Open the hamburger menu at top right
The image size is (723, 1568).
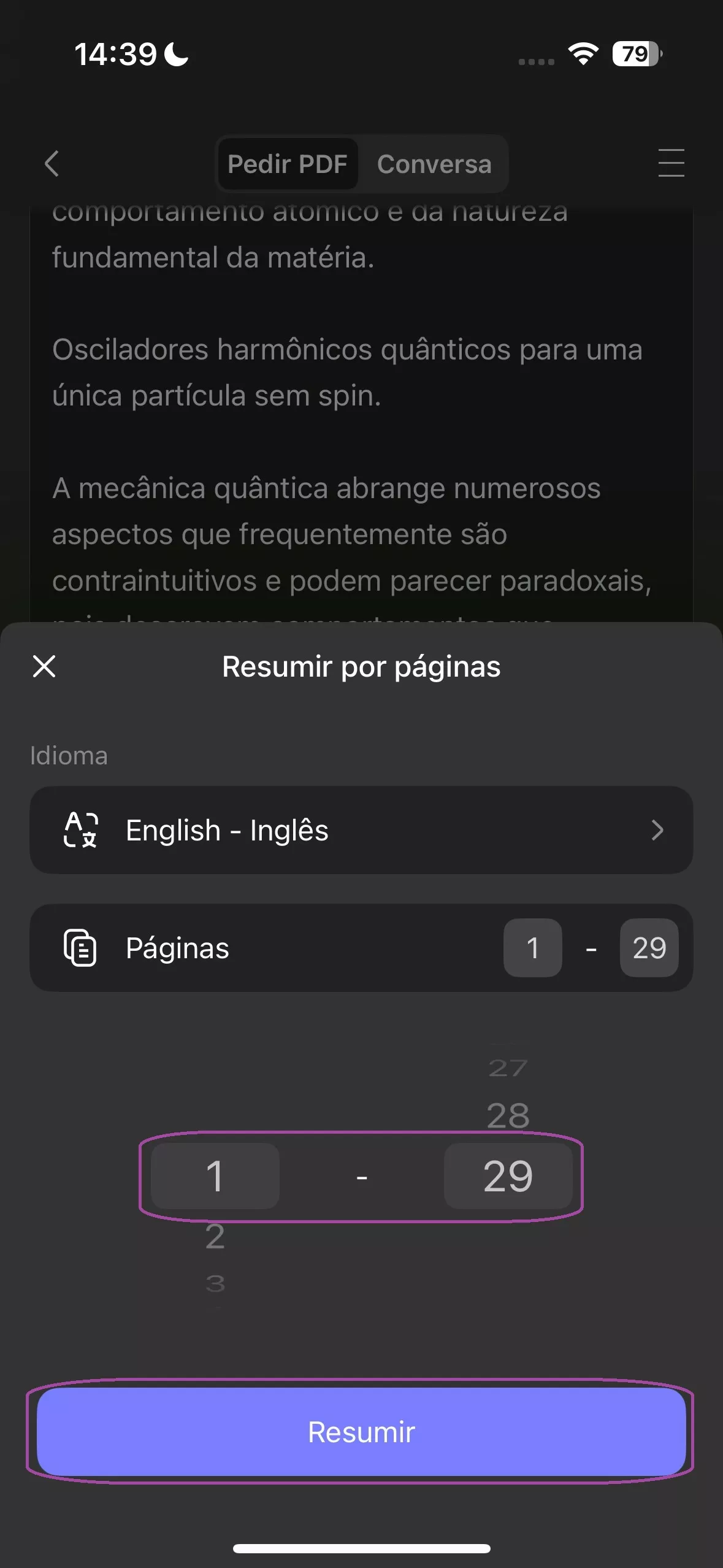pyautogui.click(x=671, y=164)
